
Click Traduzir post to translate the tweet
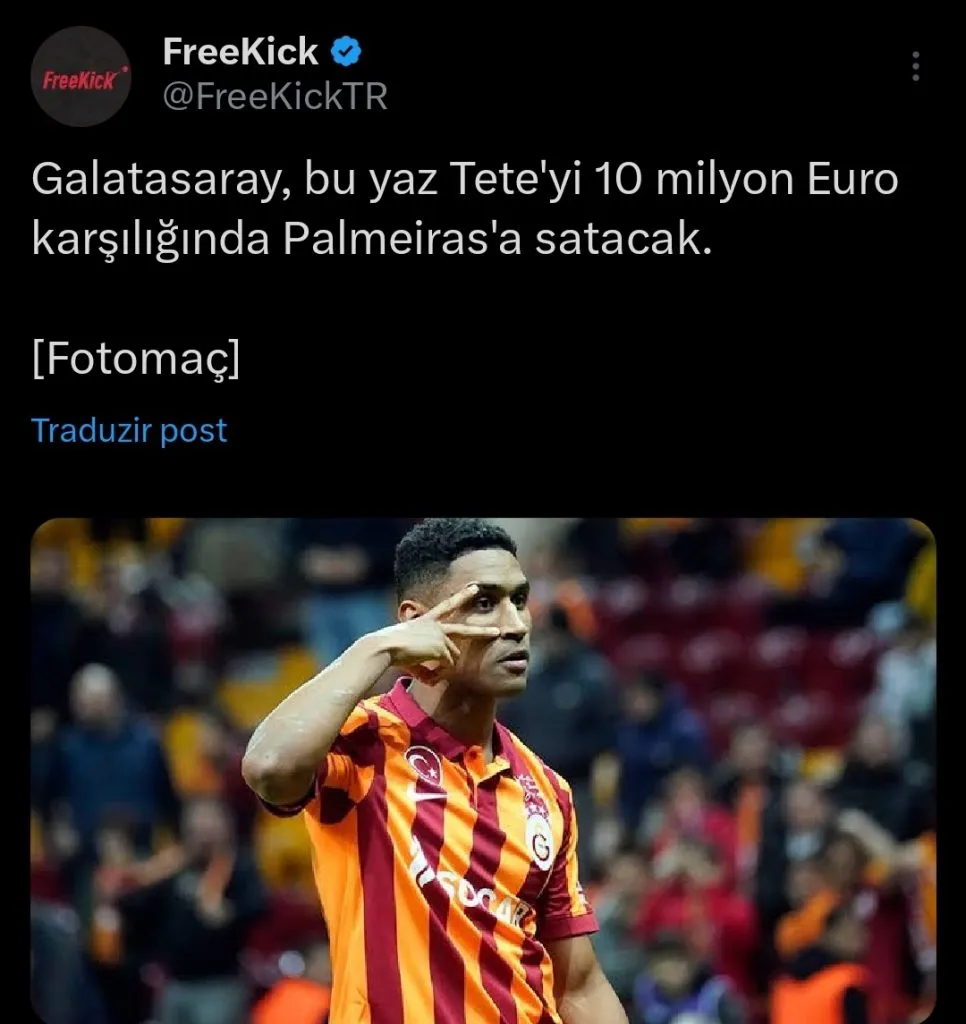129,431
